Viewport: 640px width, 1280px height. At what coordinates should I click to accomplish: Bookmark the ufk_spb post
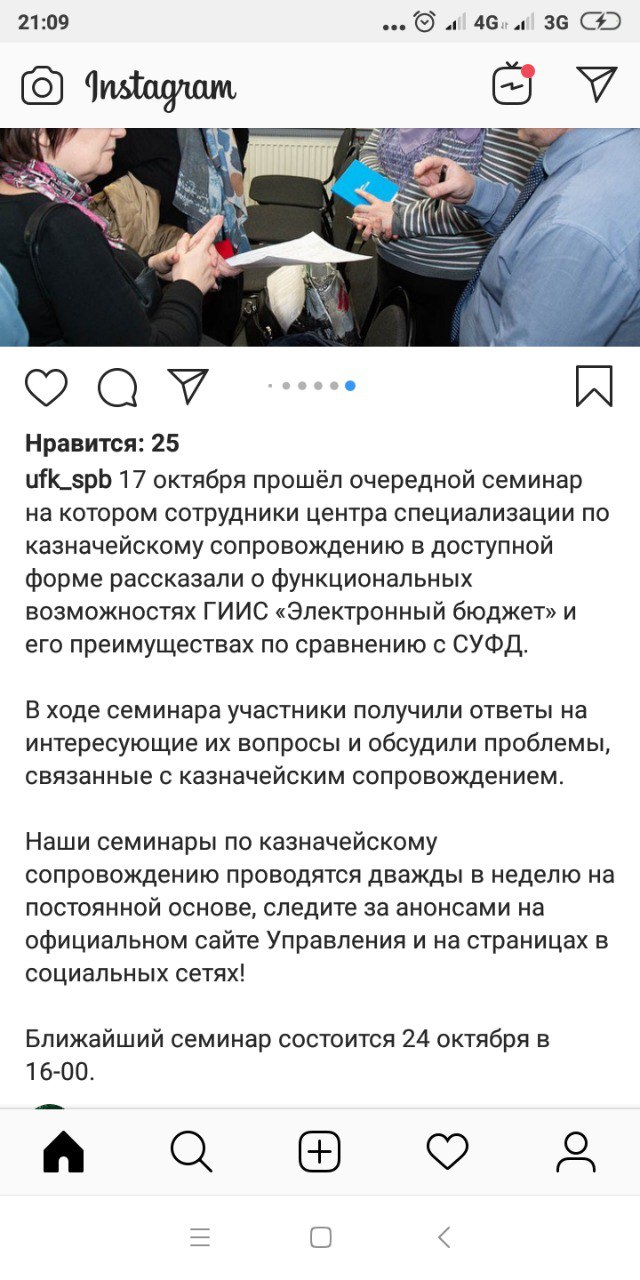click(x=594, y=386)
